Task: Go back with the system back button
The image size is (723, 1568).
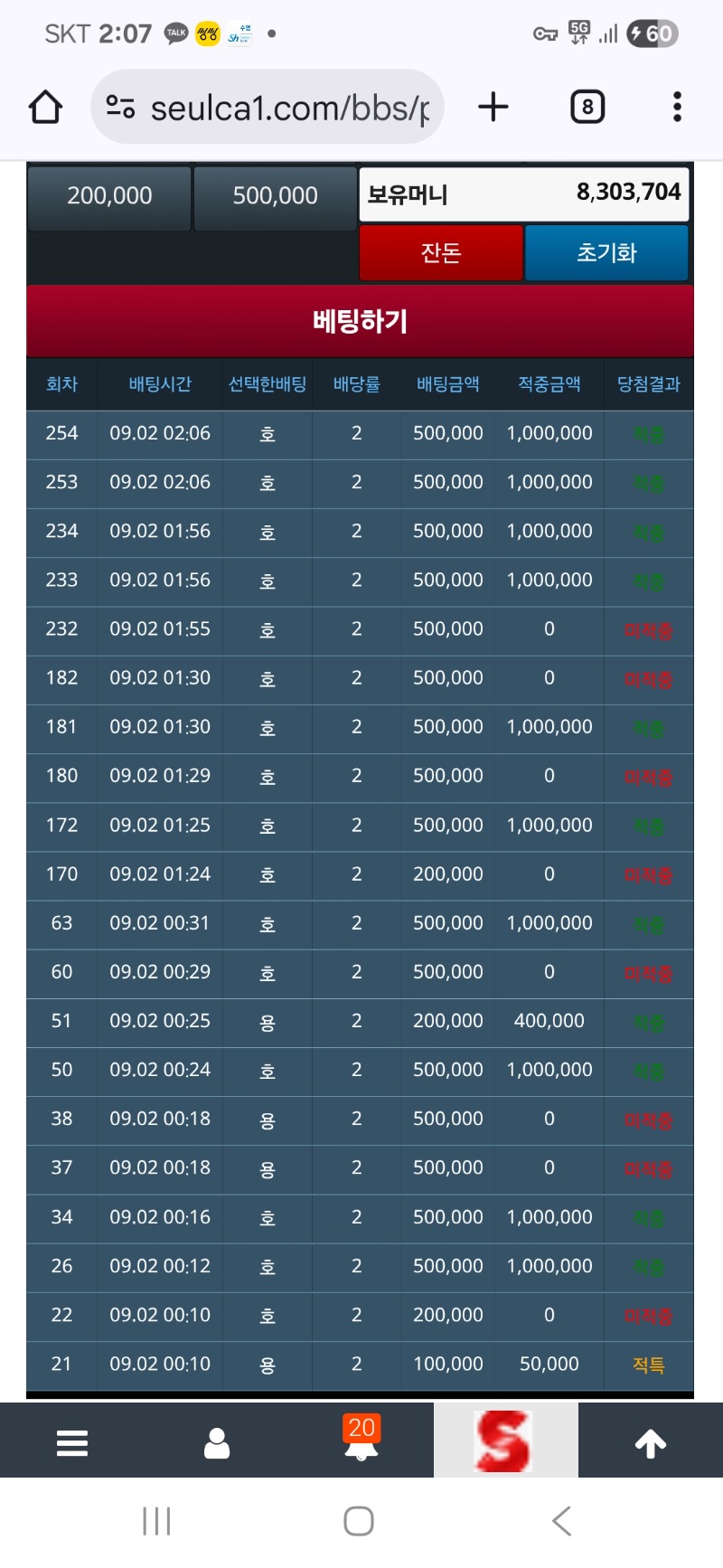Action: (x=561, y=1521)
